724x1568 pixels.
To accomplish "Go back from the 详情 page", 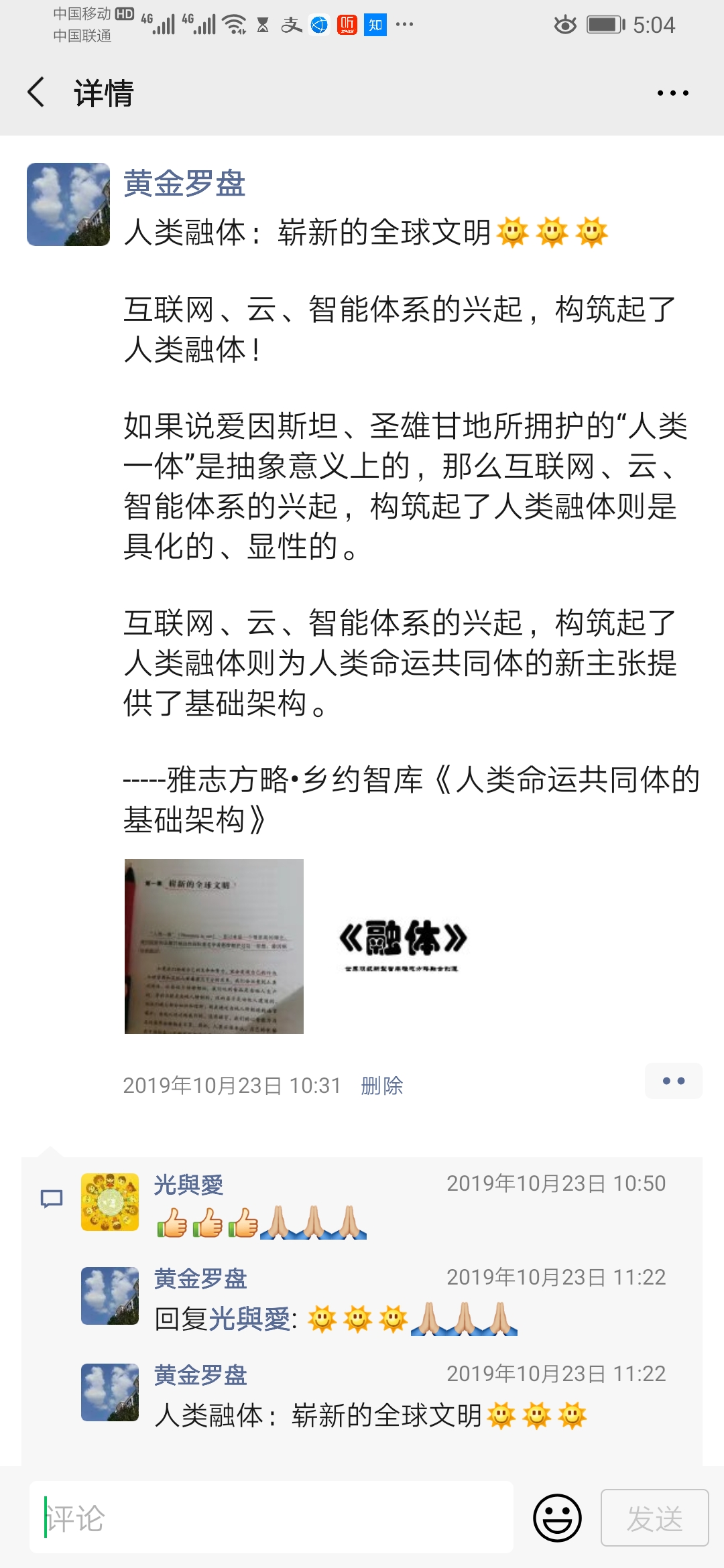I will [x=37, y=92].
